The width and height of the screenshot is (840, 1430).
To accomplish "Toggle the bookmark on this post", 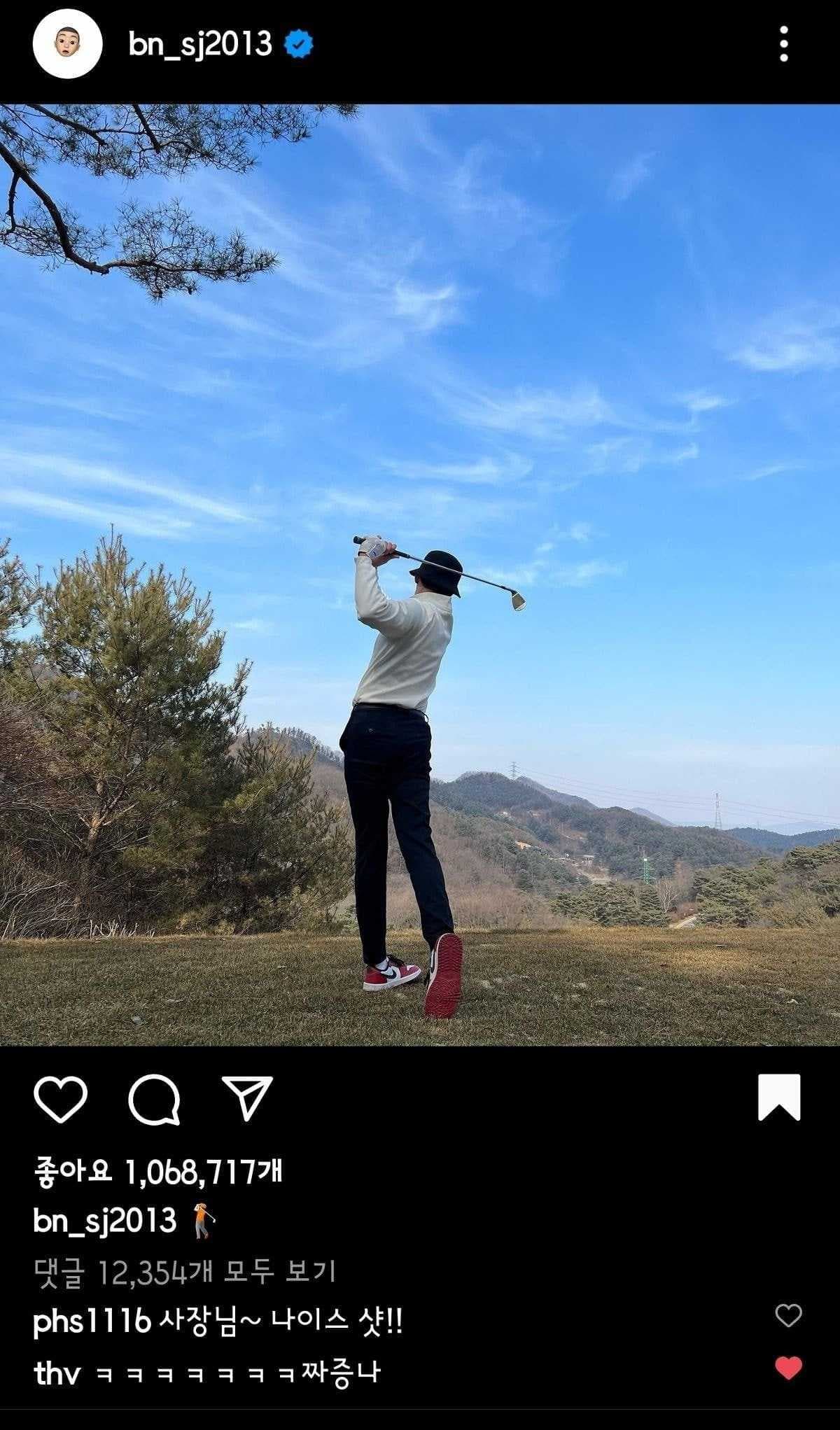I will click(779, 1098).
